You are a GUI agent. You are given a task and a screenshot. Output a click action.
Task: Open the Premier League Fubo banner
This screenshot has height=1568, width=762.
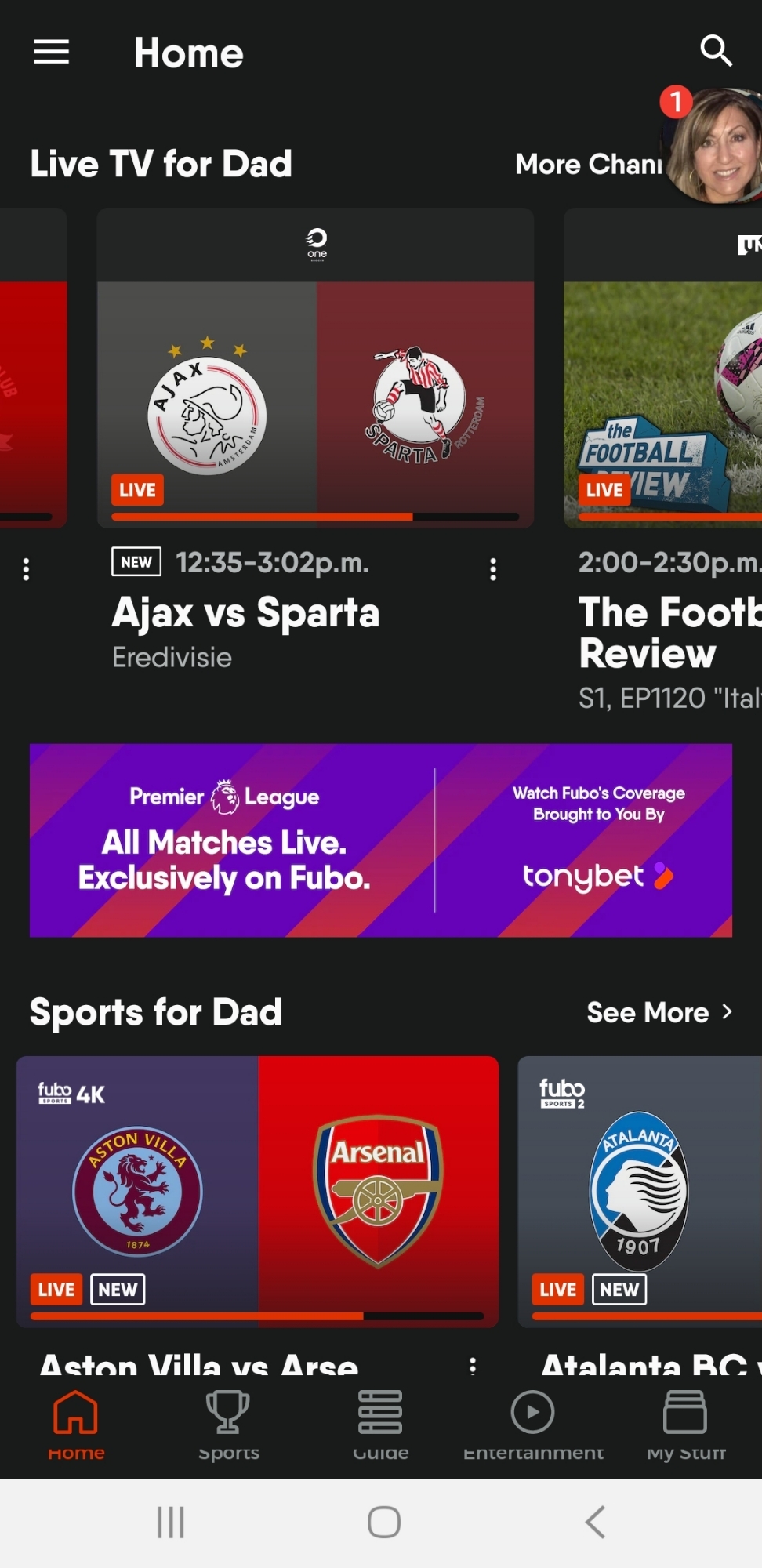pos(381,840)
